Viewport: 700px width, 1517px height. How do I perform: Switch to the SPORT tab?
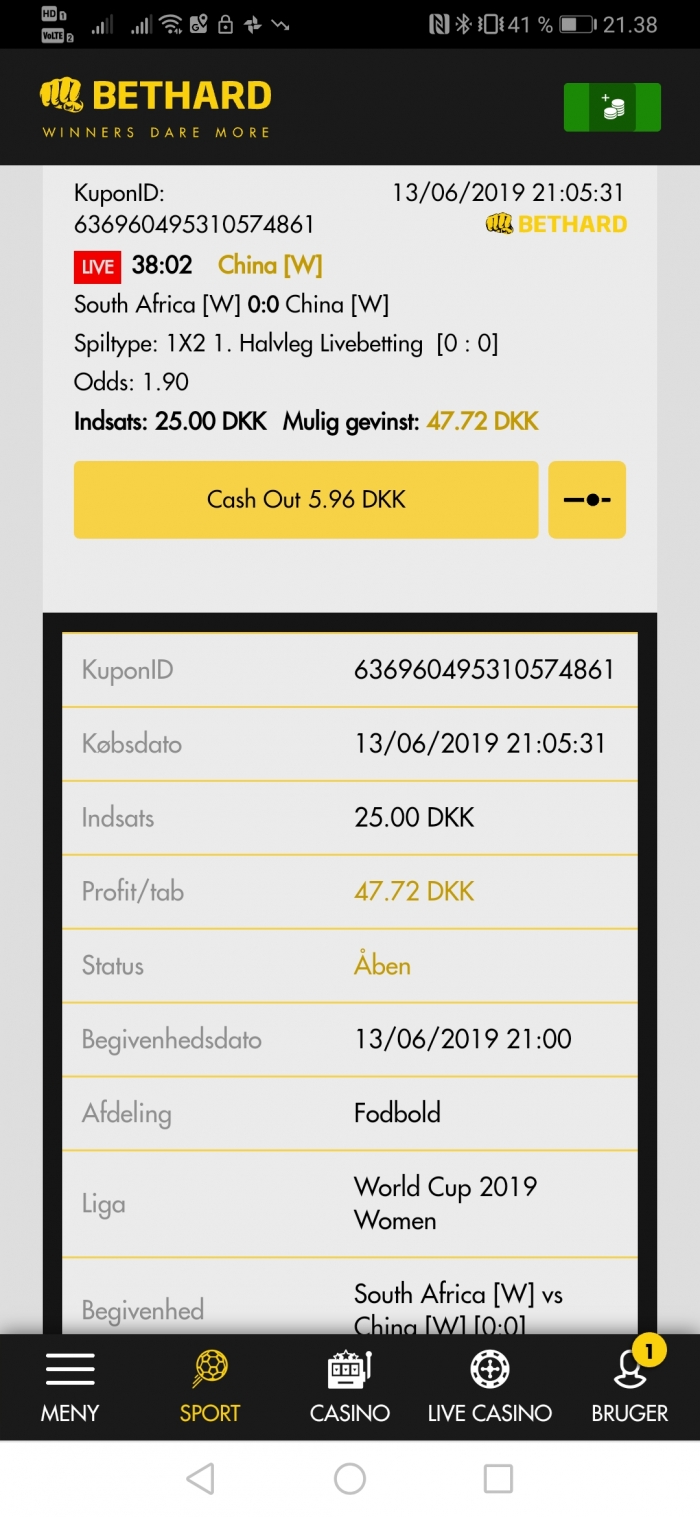tap(210, 1387)
